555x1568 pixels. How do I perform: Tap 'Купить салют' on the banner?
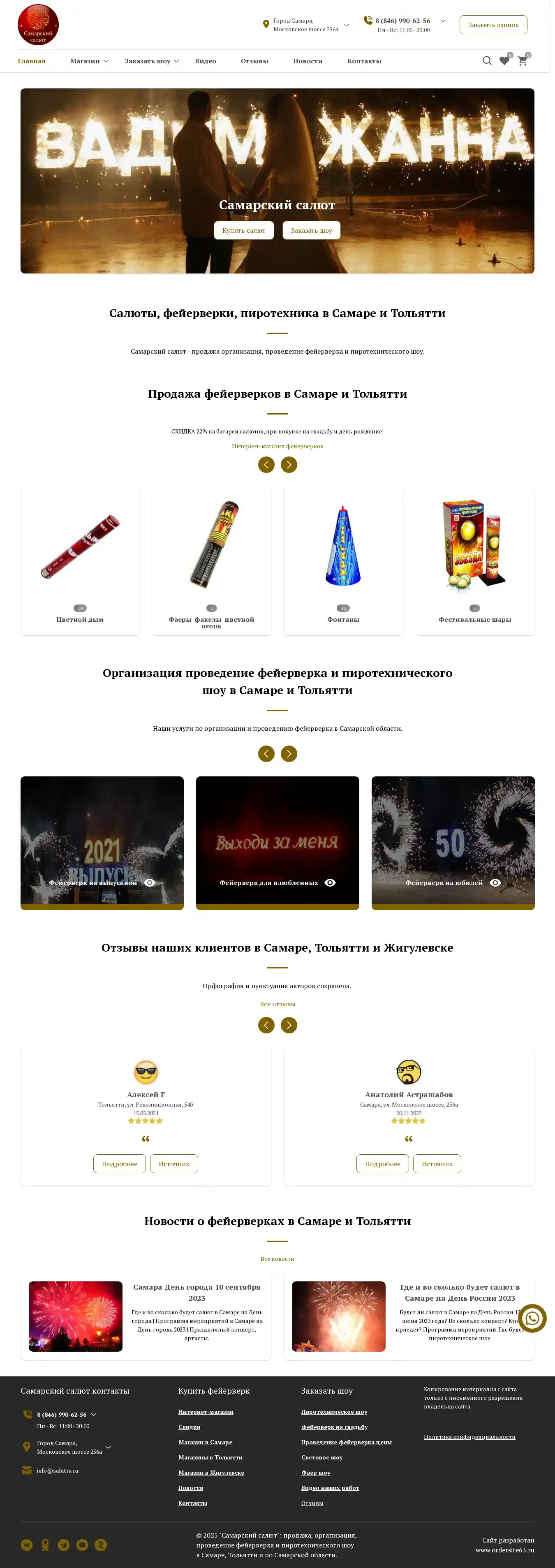243,230
